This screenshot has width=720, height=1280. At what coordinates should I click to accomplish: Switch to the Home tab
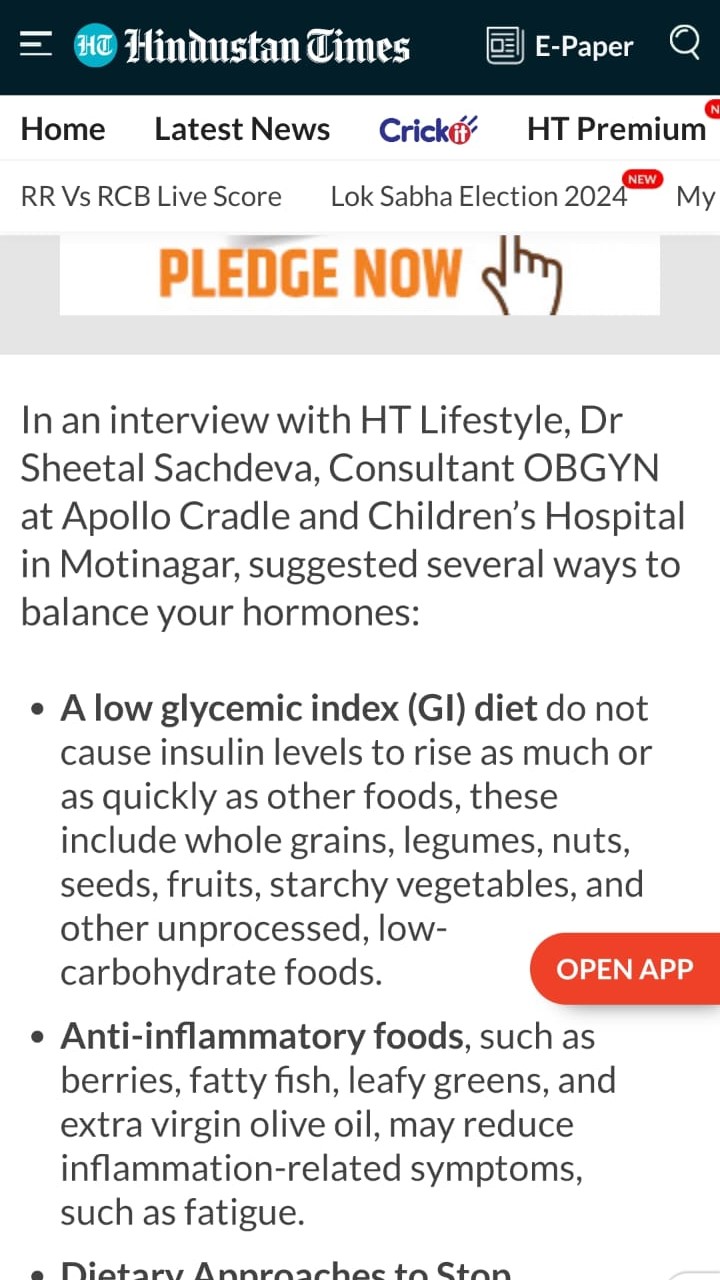63,129
